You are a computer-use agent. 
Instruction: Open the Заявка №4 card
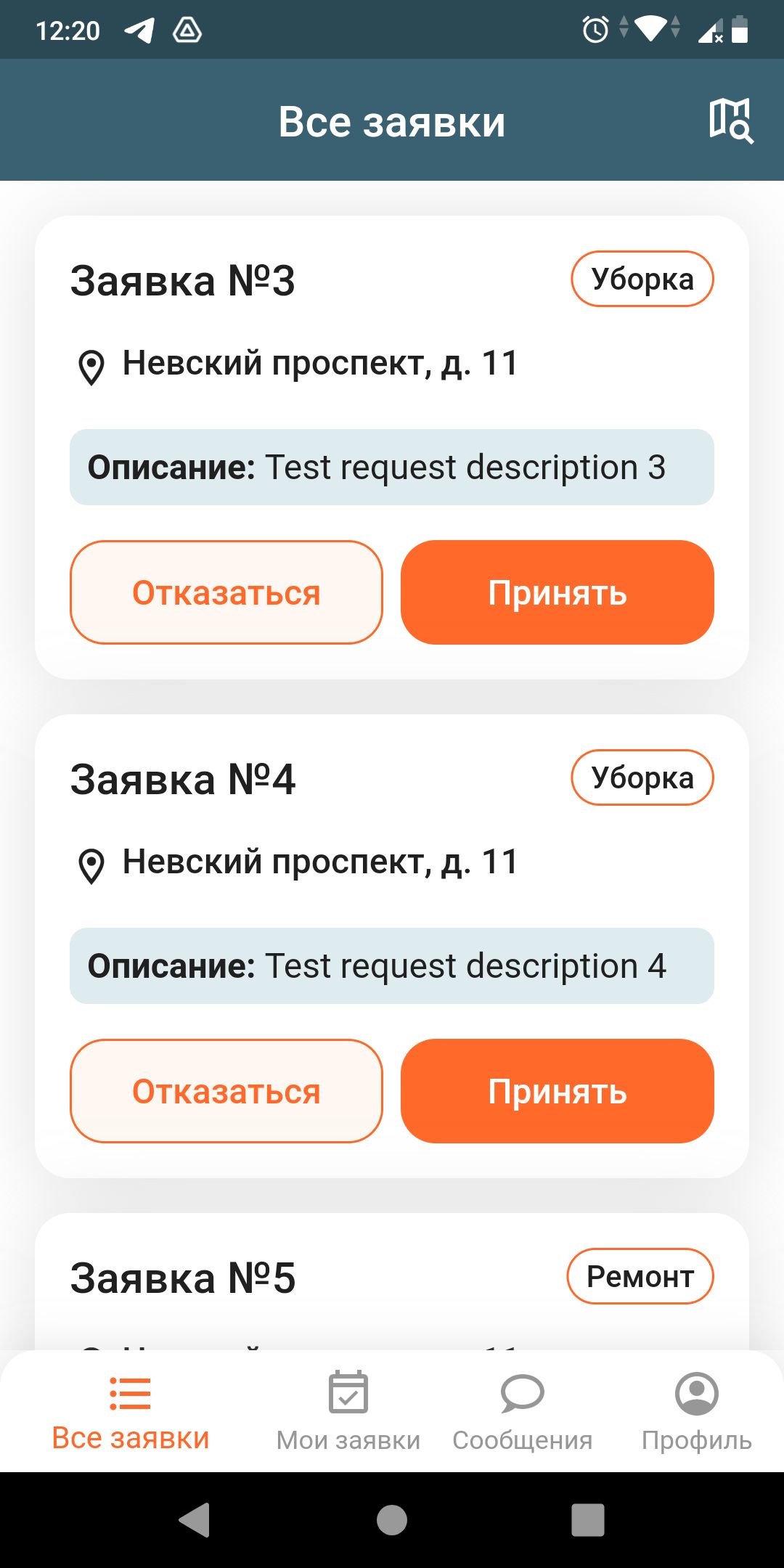click(183, 780)
